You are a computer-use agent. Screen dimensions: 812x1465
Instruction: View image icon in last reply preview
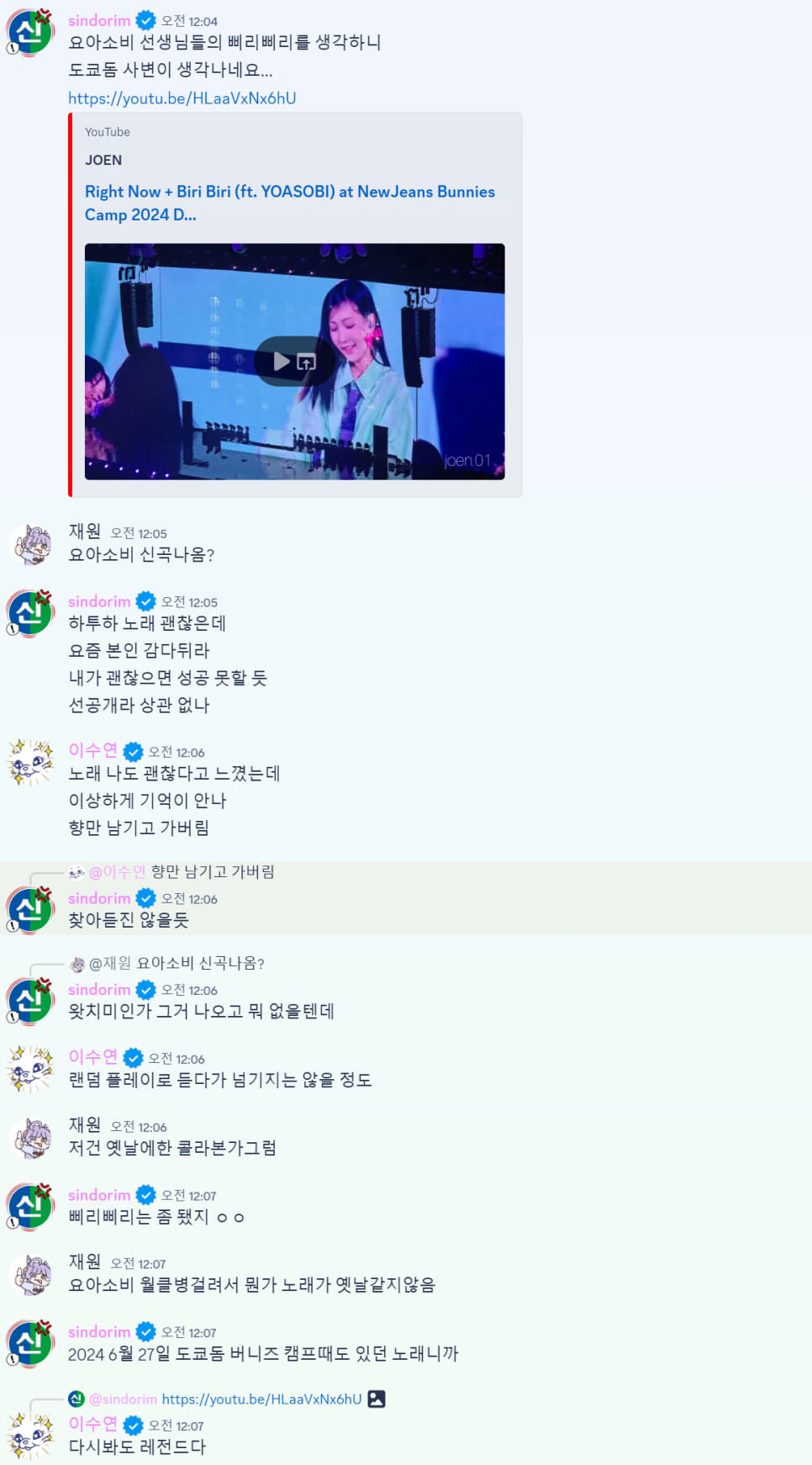[x=377, y=1399]
